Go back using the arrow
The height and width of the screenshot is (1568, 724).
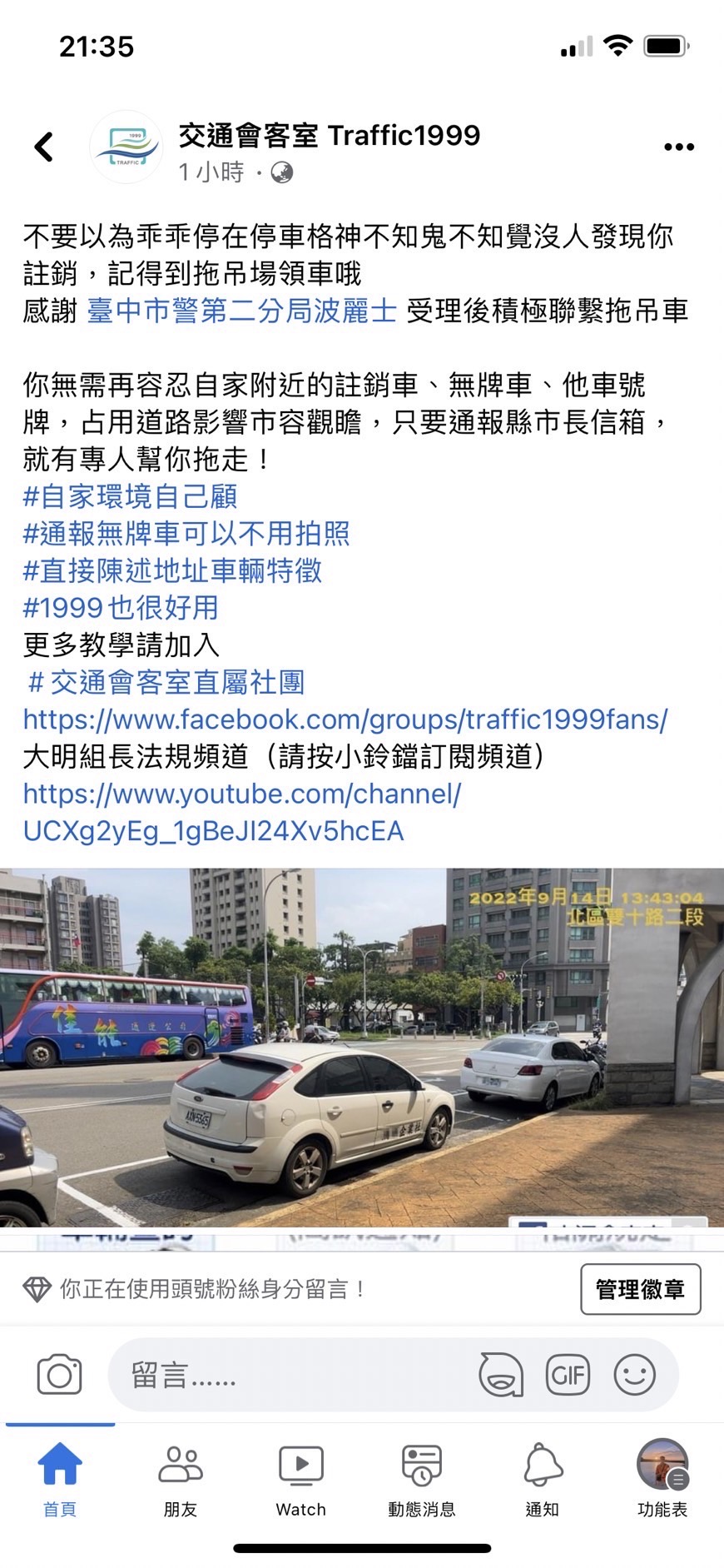[44, 147]
